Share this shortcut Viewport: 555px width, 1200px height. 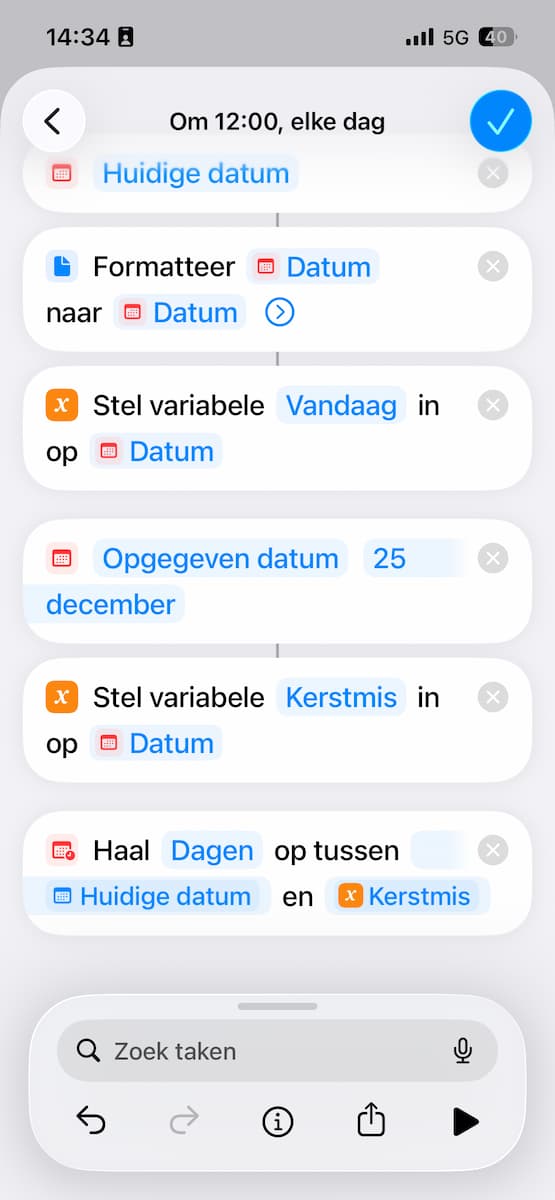point(371,1121)
